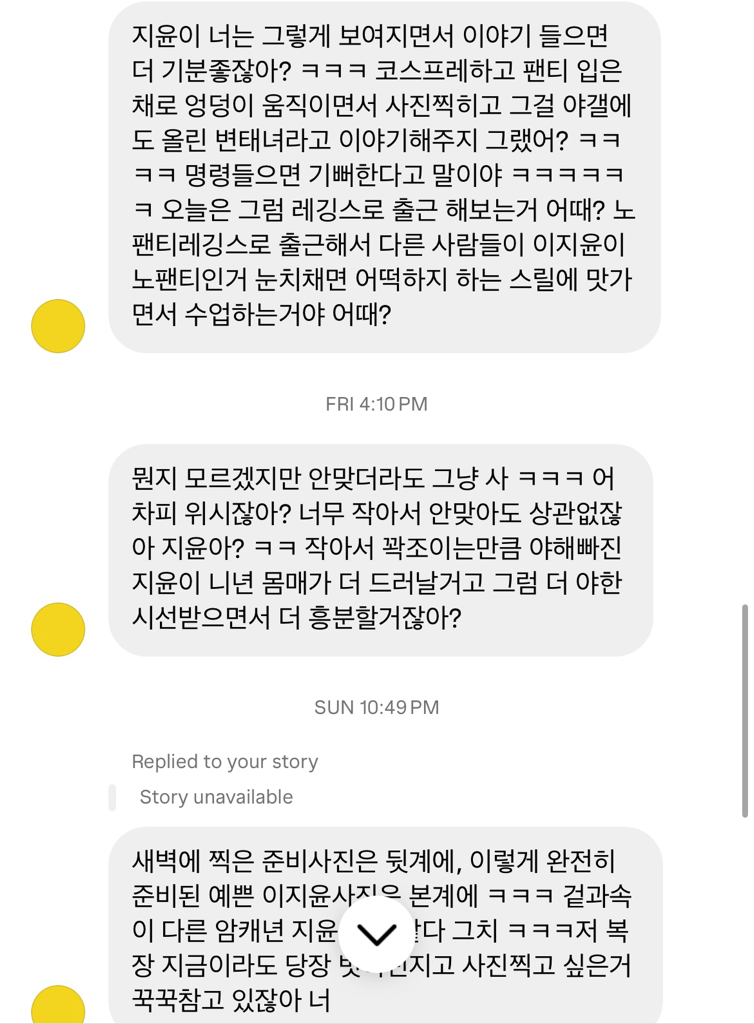
Task: Open sender's avatar above the FRI 4:10 PM timestamp
Action: coord(58,326)
